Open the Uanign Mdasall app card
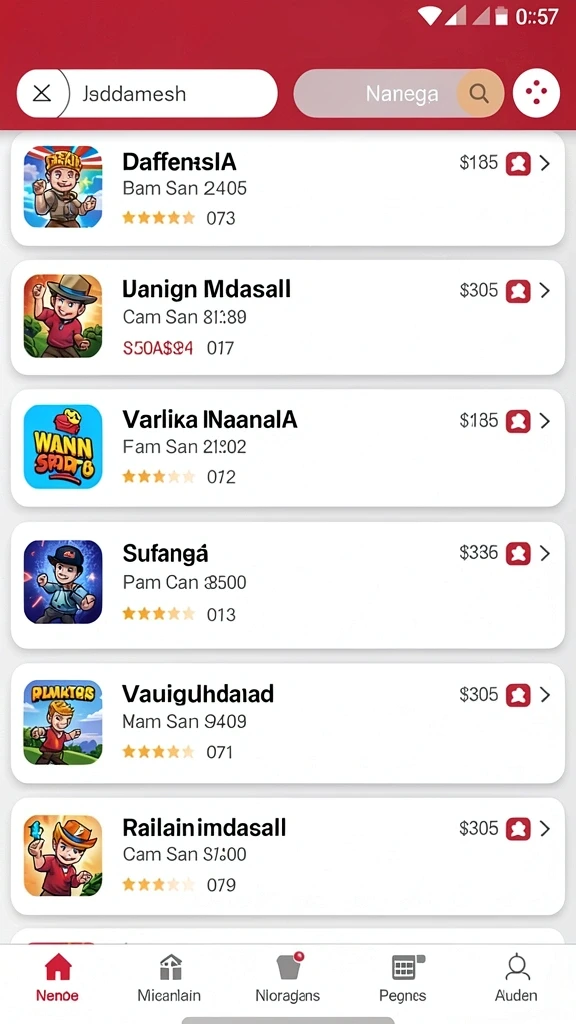Screen dimensions: 576x1024 coord(288,318)
